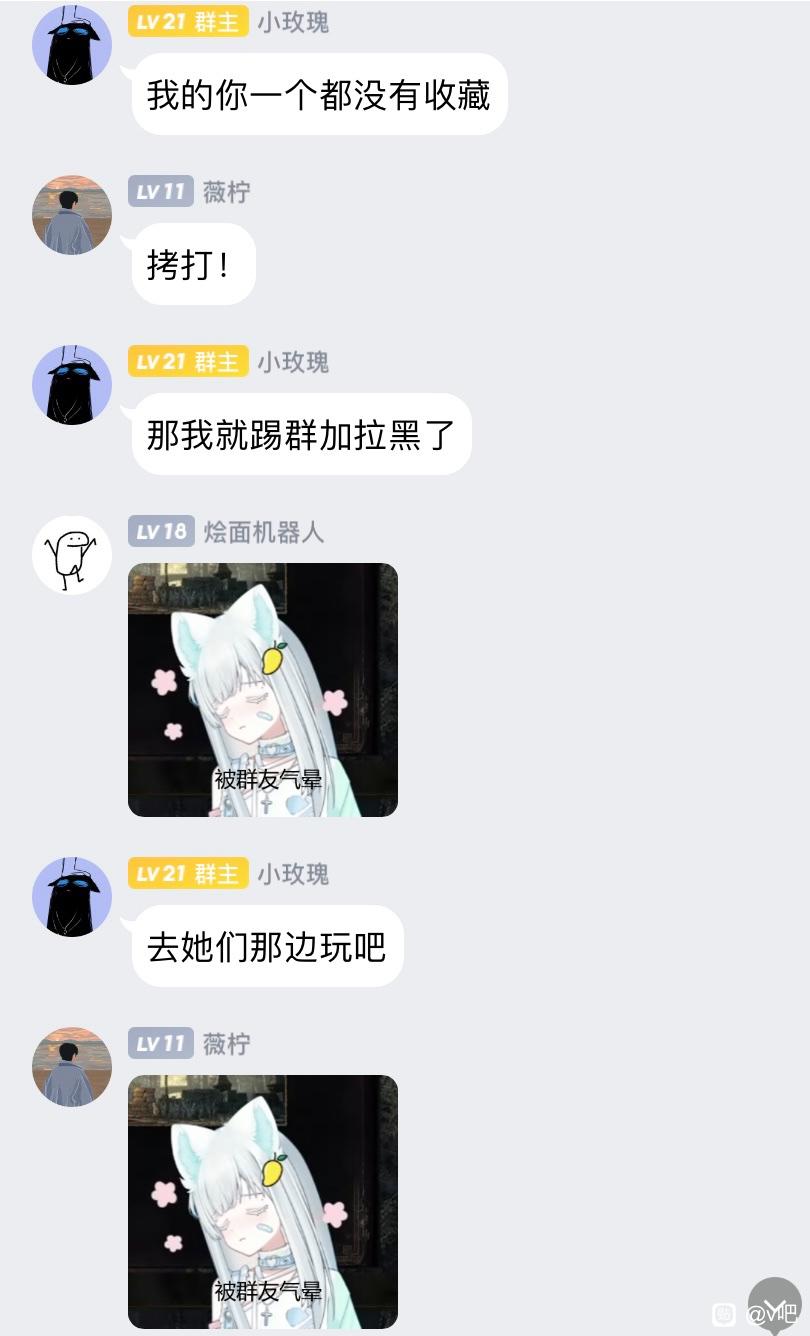Image resolution: width=810 pixels, height=1336 pixels.
Task: Jump to latest messages with down-arrow button
Action: [x=774, y=1305]
